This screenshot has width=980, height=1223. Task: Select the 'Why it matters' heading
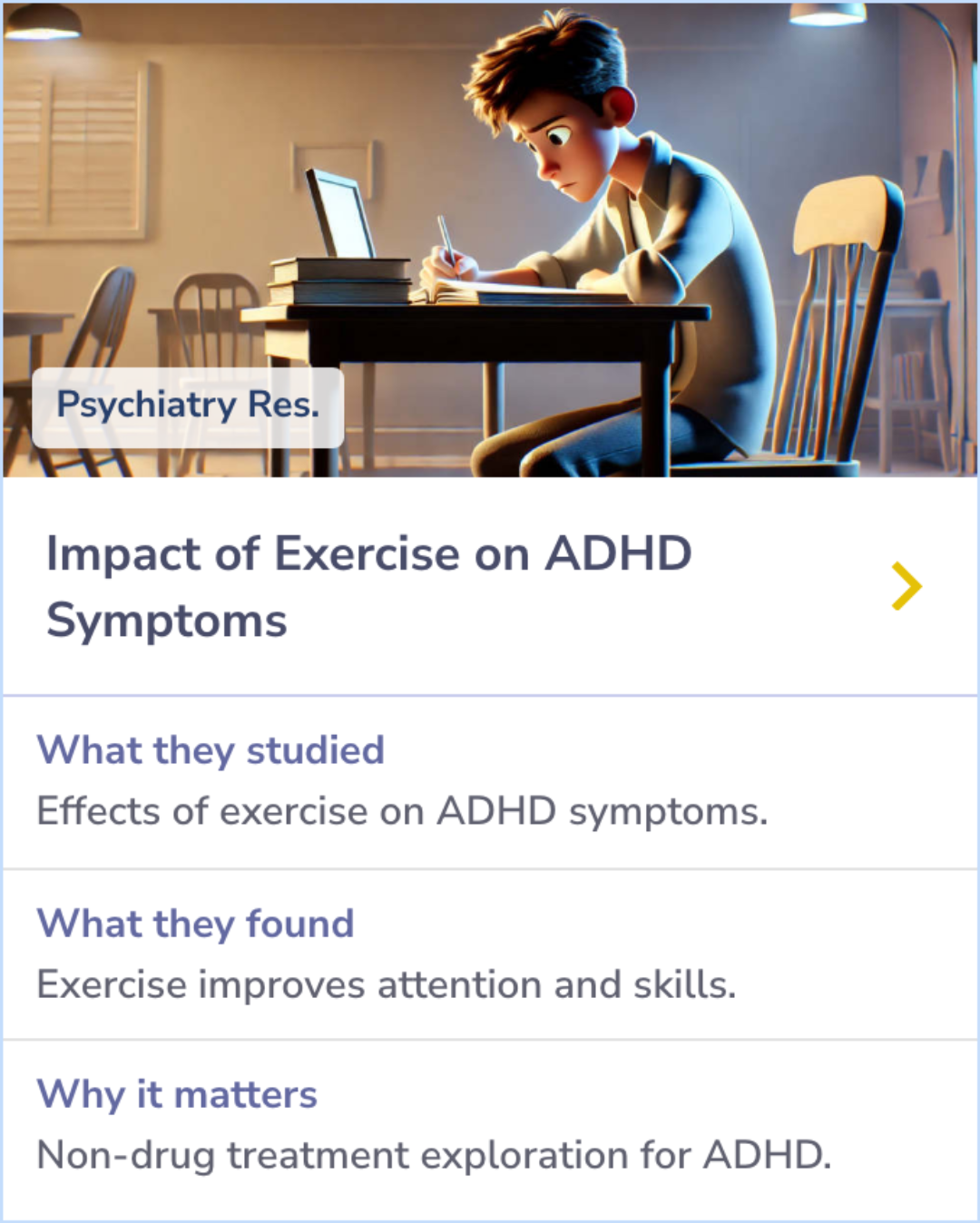click(x=176, y=1094)
